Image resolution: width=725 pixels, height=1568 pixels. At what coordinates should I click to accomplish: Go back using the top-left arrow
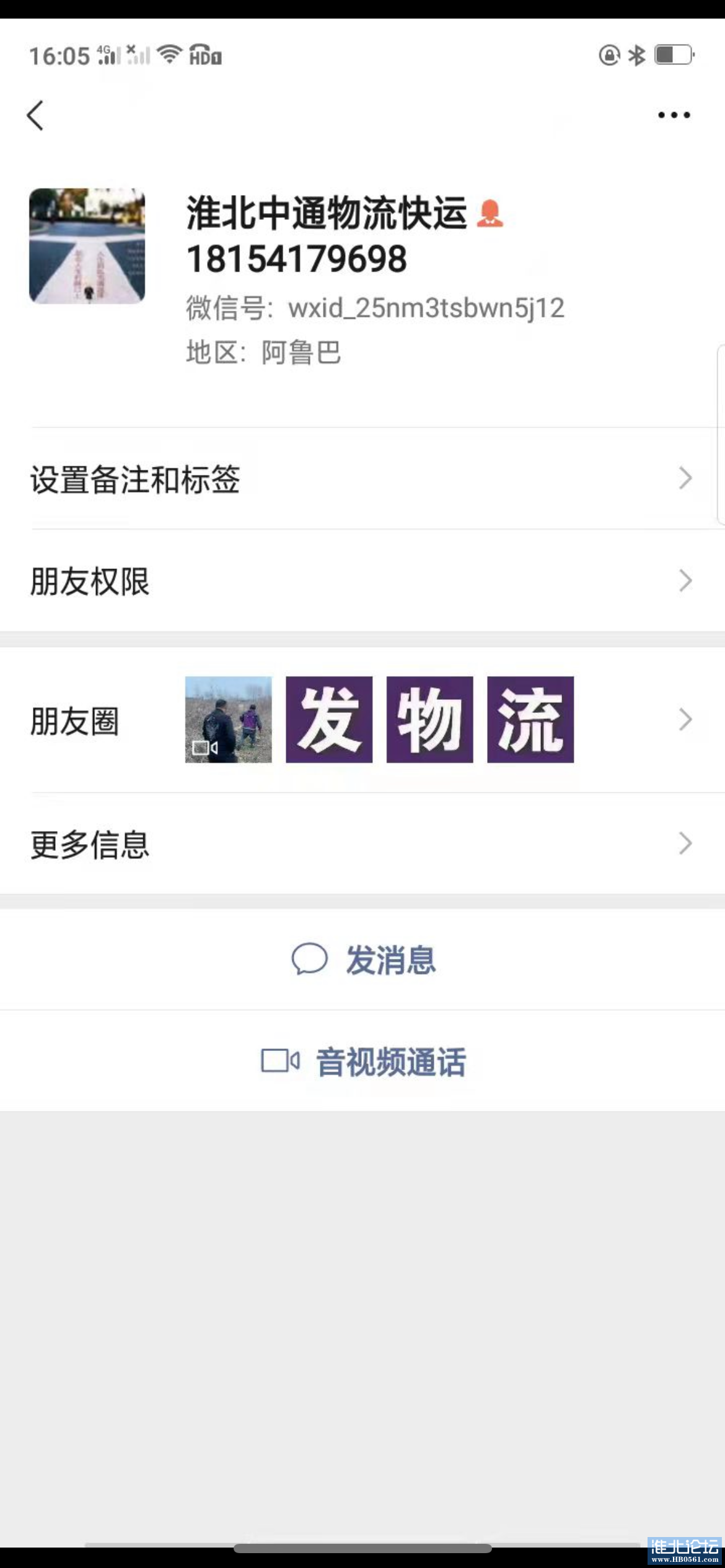click(x=35, y=115)
